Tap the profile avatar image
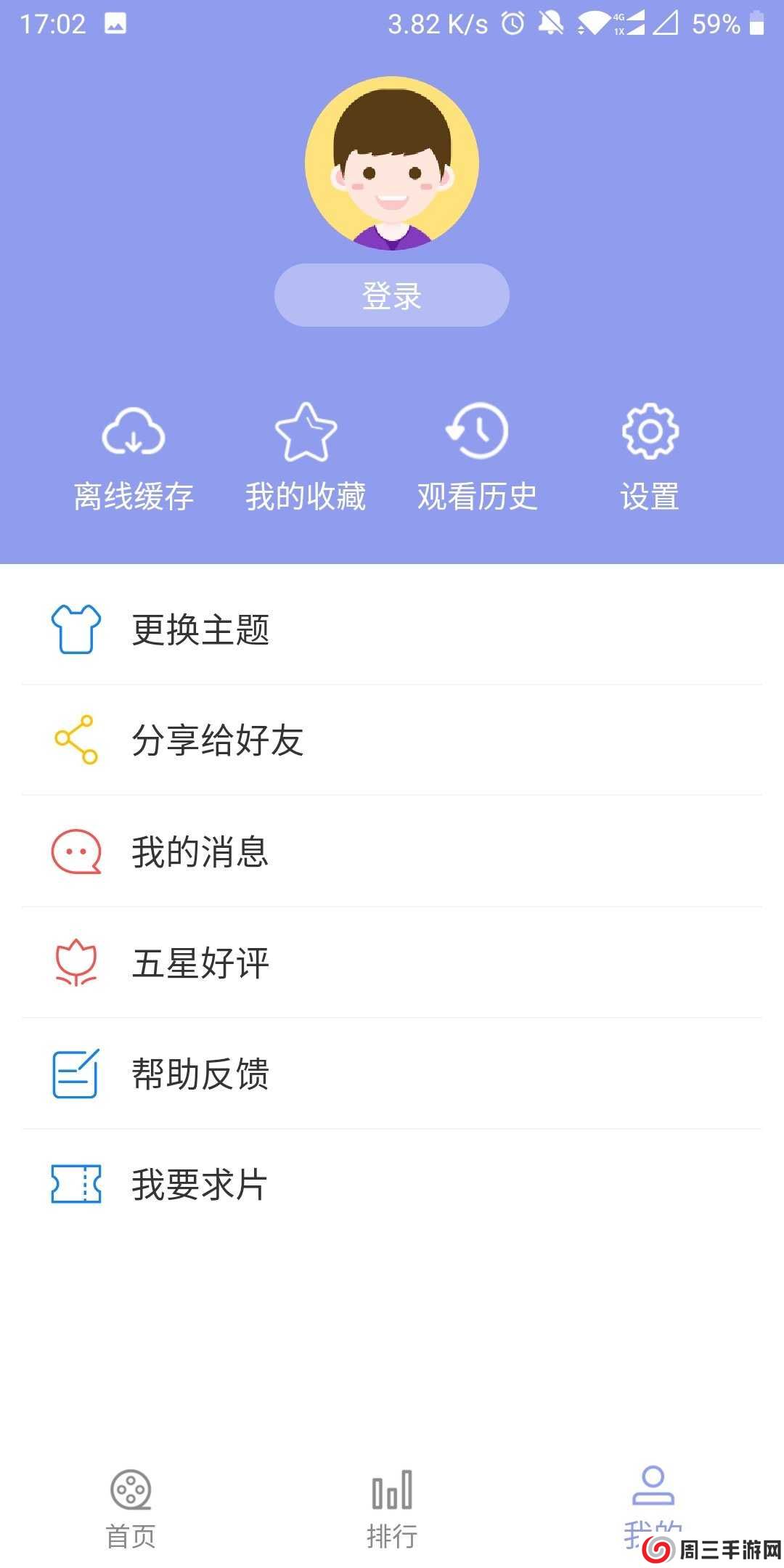 (x=392, y=163)
